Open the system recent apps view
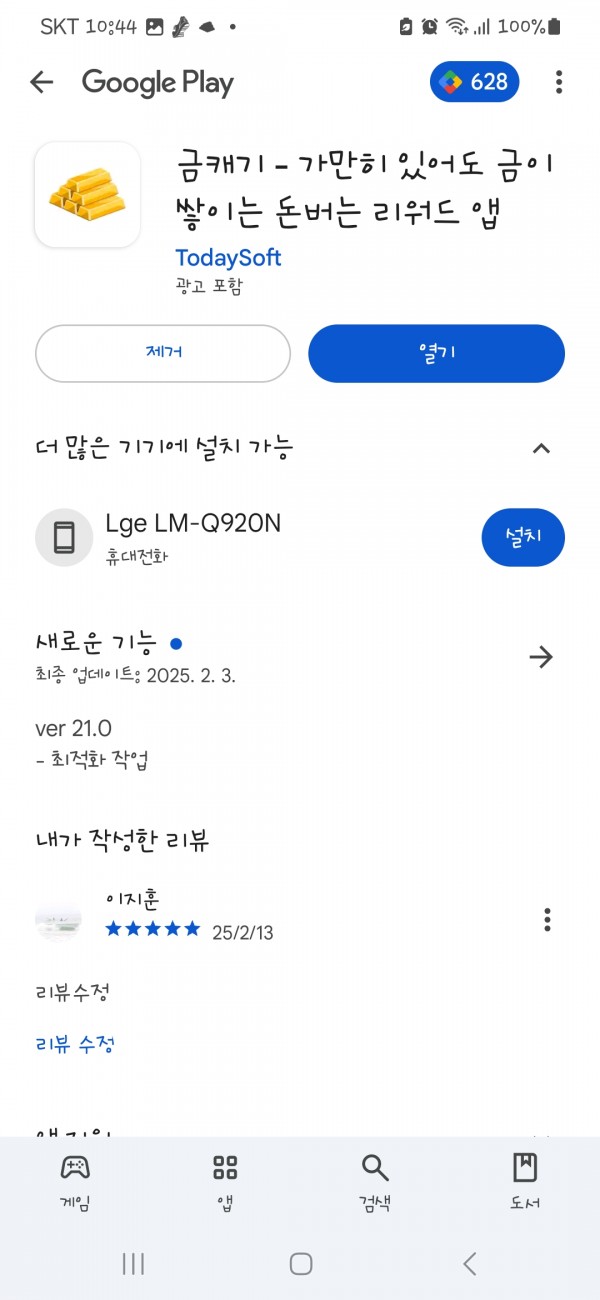 pos(133,1264)
